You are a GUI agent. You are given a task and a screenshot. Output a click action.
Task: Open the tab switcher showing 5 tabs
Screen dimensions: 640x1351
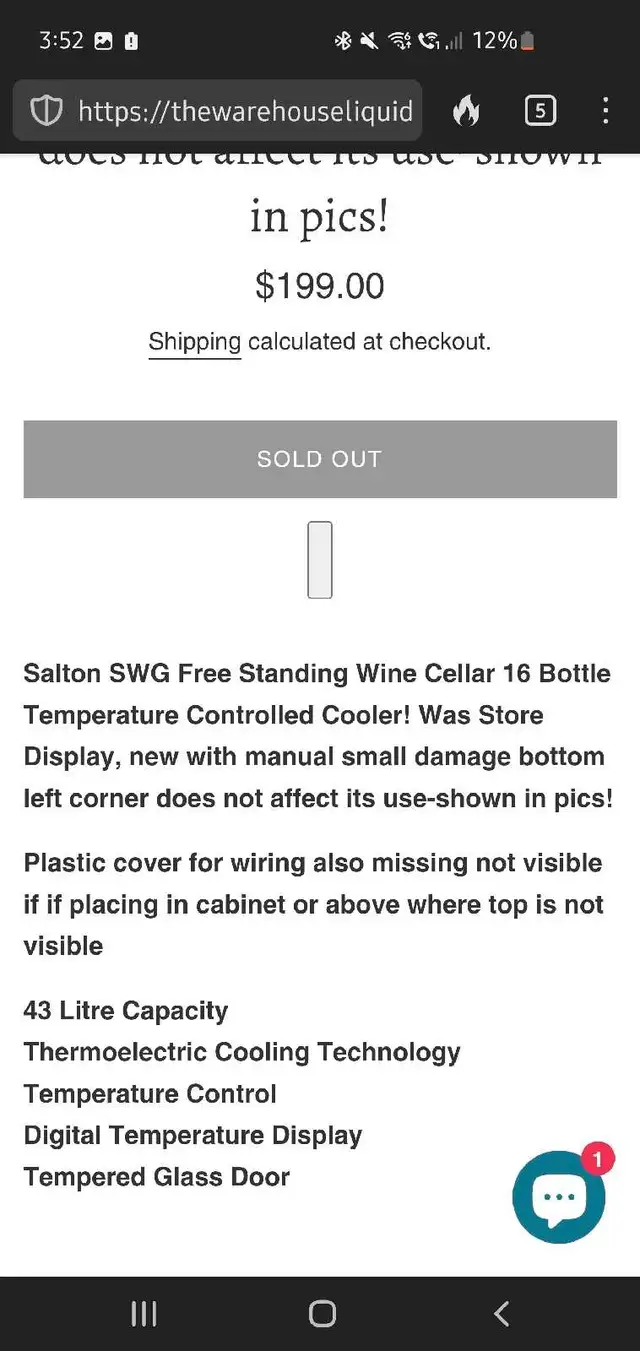[x=540, y=110]
